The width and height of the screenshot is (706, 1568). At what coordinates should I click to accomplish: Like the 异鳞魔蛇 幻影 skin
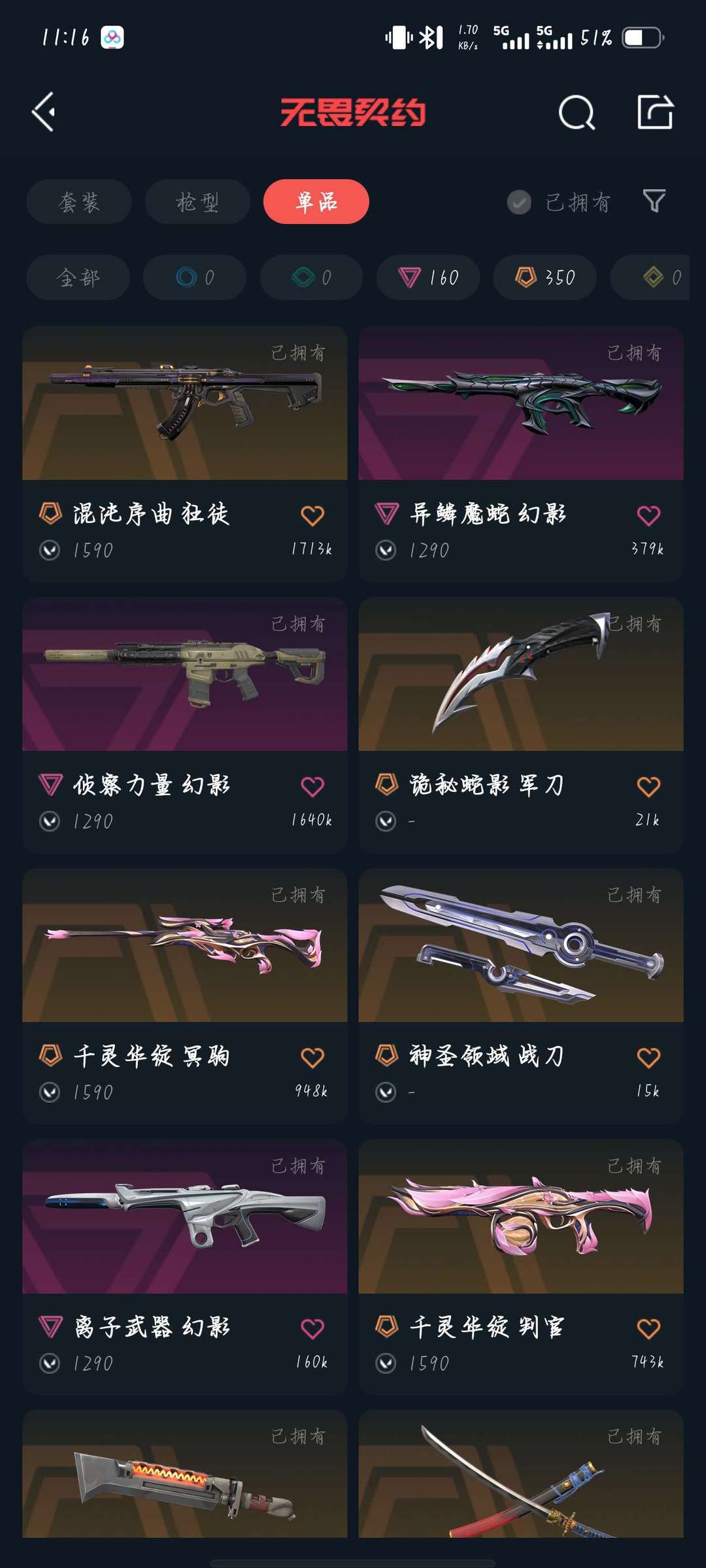coord(648,515)
